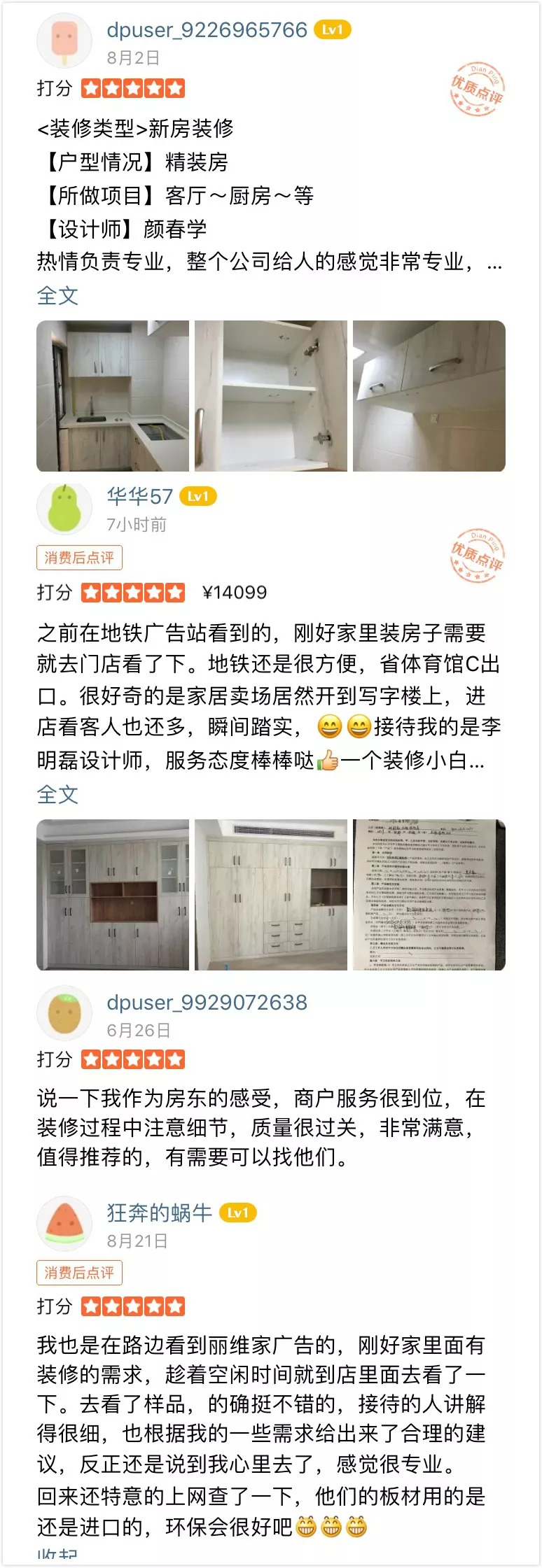Expand 华华57's full review text
Image resolution: width=542 pixels, height=1568 pixels.
tap(57, 795)
